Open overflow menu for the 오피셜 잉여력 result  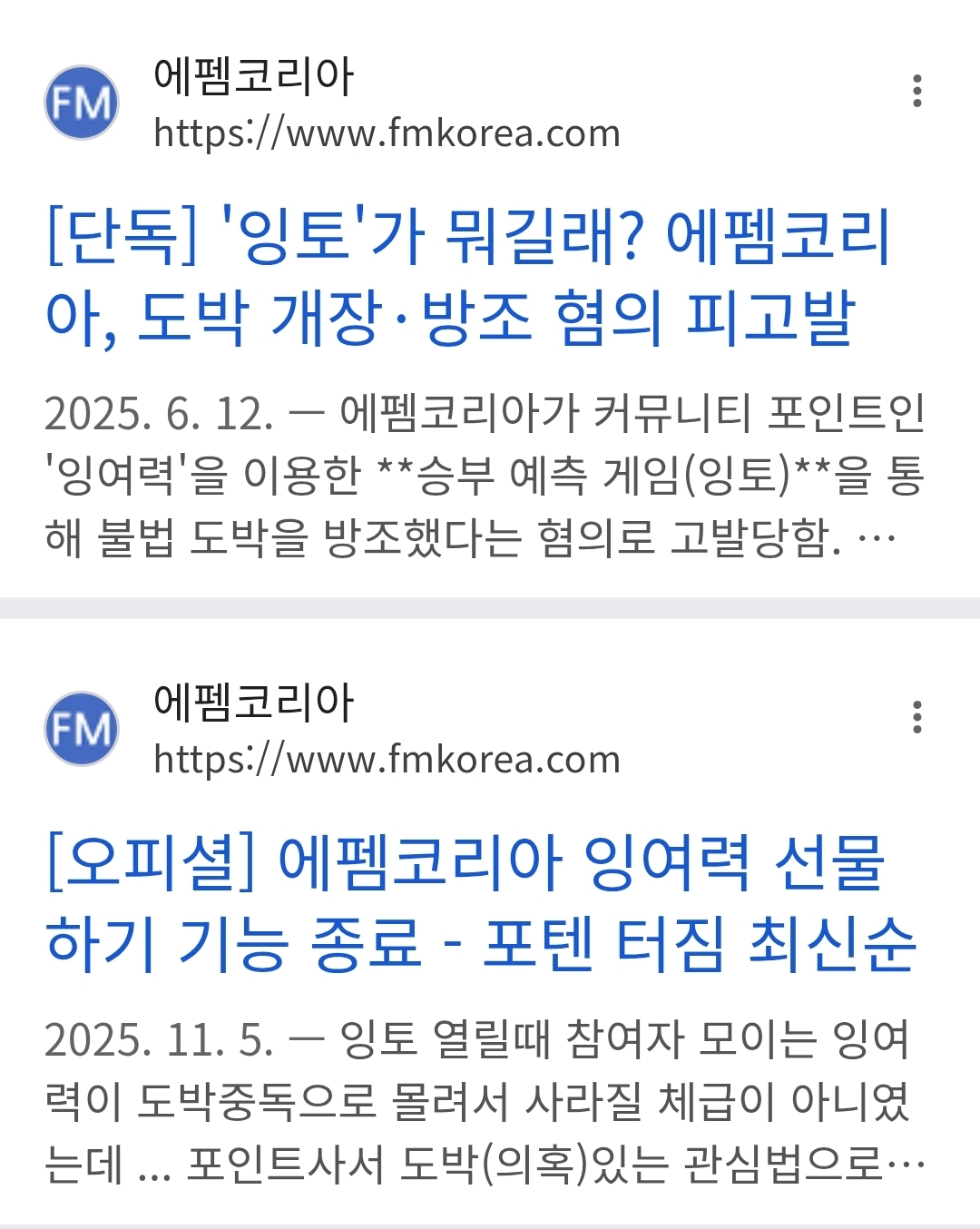pyautogui.click(x=917, y=717)
